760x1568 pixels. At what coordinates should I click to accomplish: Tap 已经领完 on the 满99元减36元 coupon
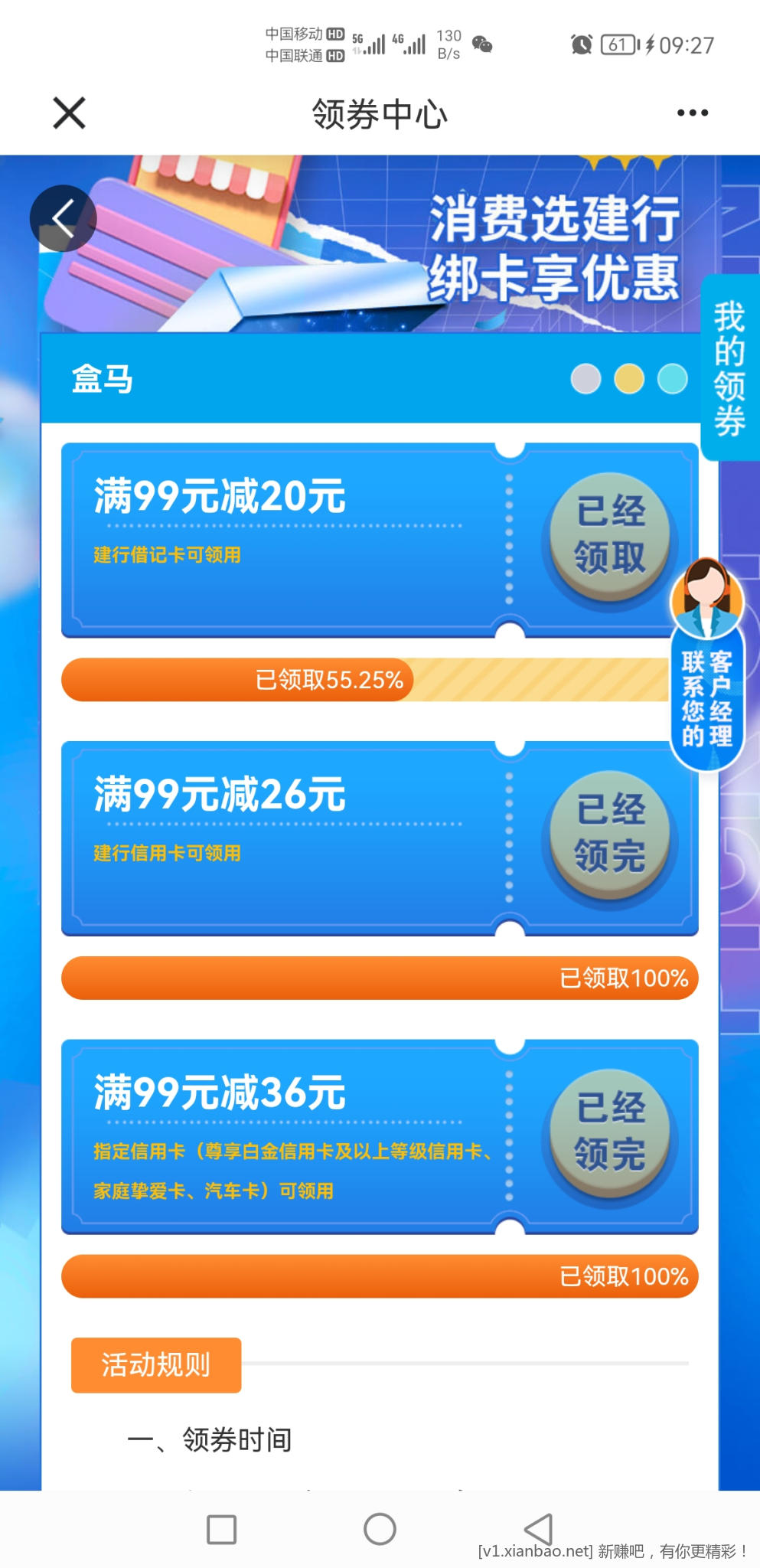[609, 1131]
